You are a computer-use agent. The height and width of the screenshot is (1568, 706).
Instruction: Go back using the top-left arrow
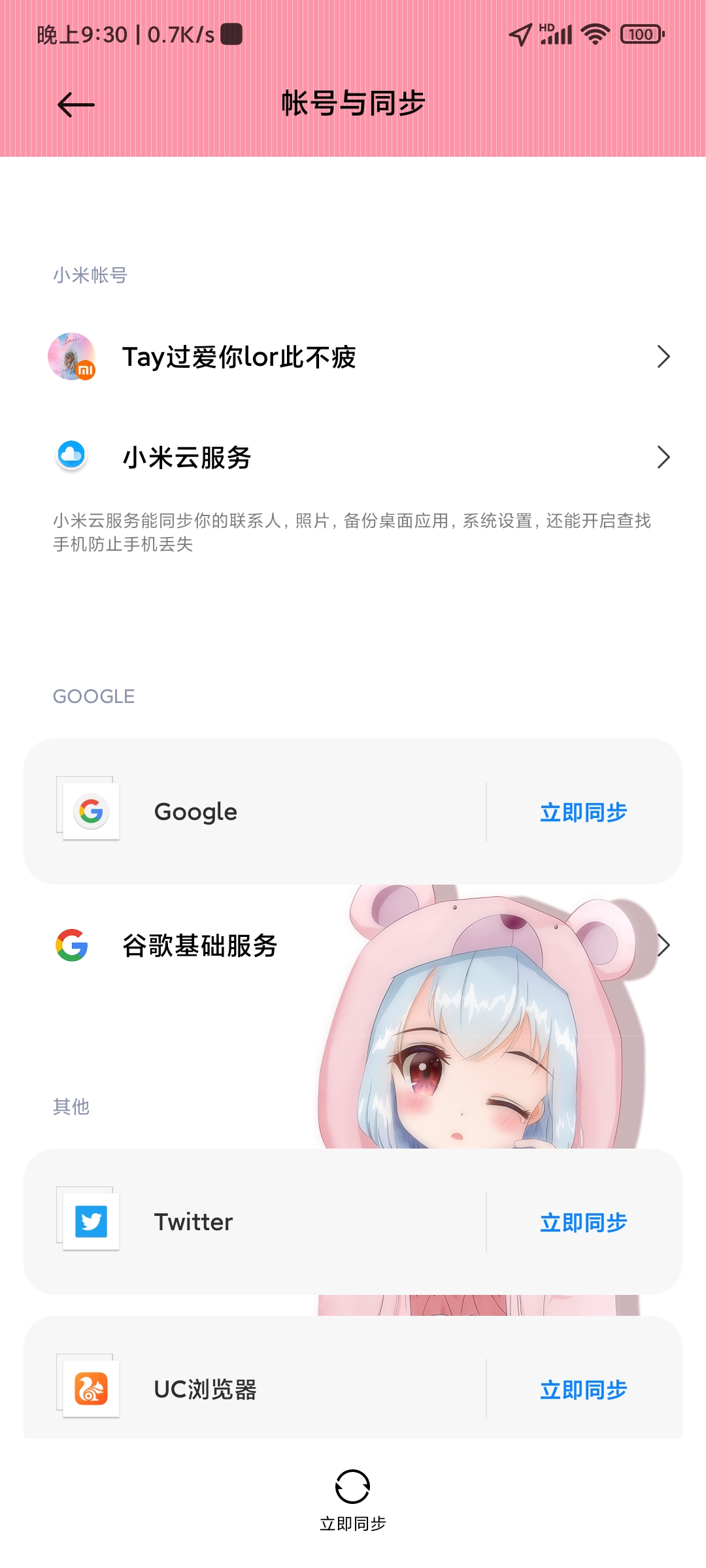[76, 105]
